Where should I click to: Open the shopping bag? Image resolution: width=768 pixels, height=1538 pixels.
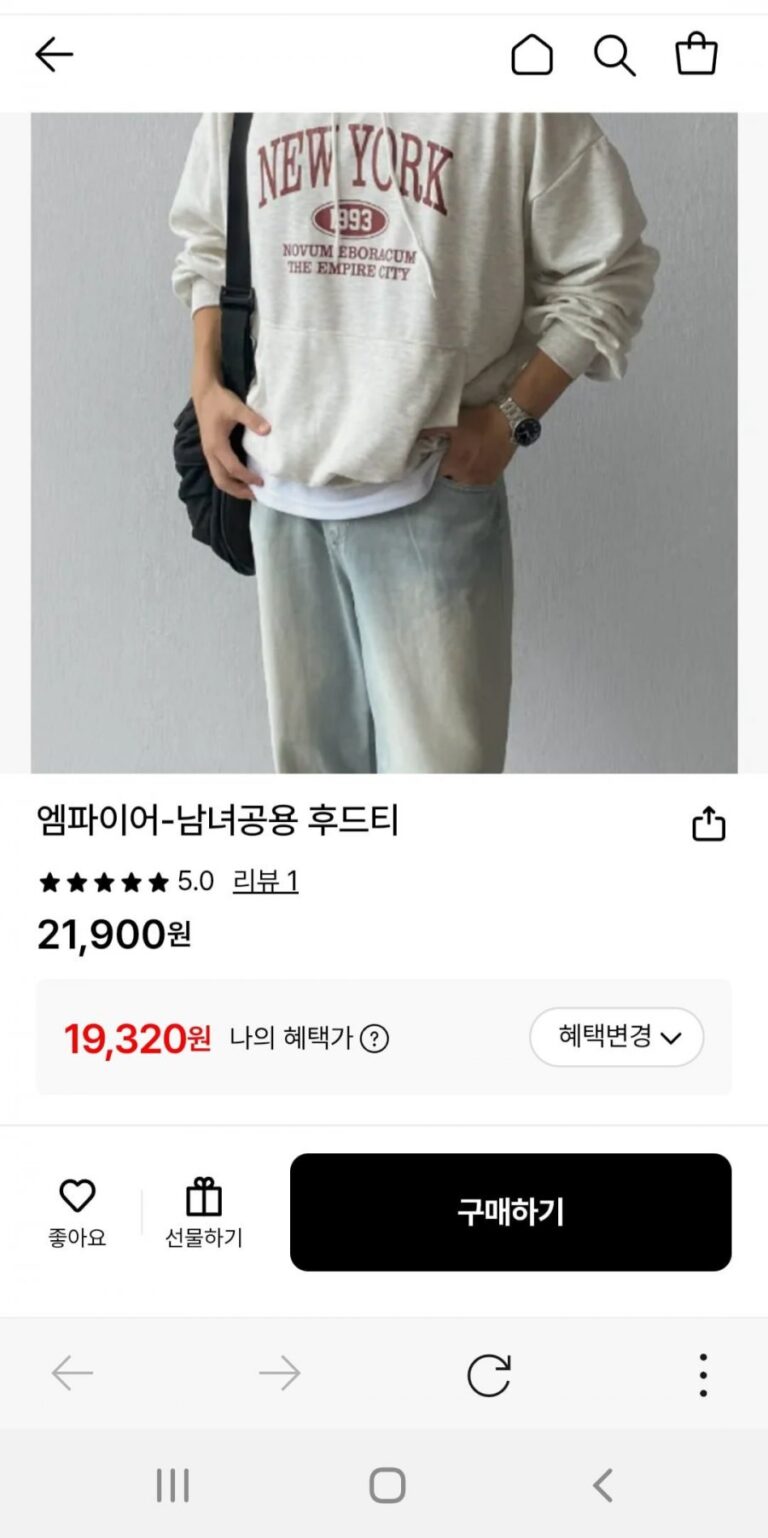click(696, 55)
